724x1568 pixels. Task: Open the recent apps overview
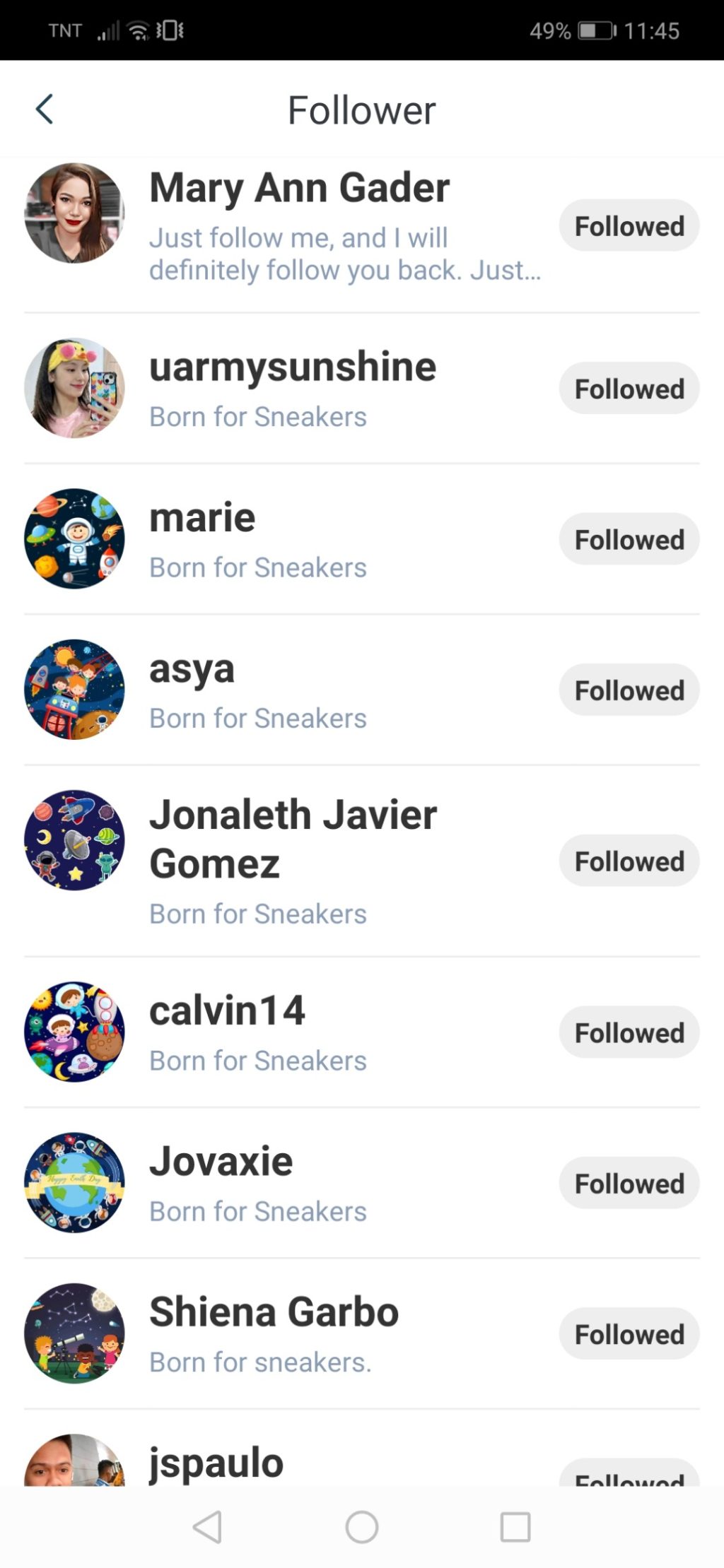click(515, 1527)
